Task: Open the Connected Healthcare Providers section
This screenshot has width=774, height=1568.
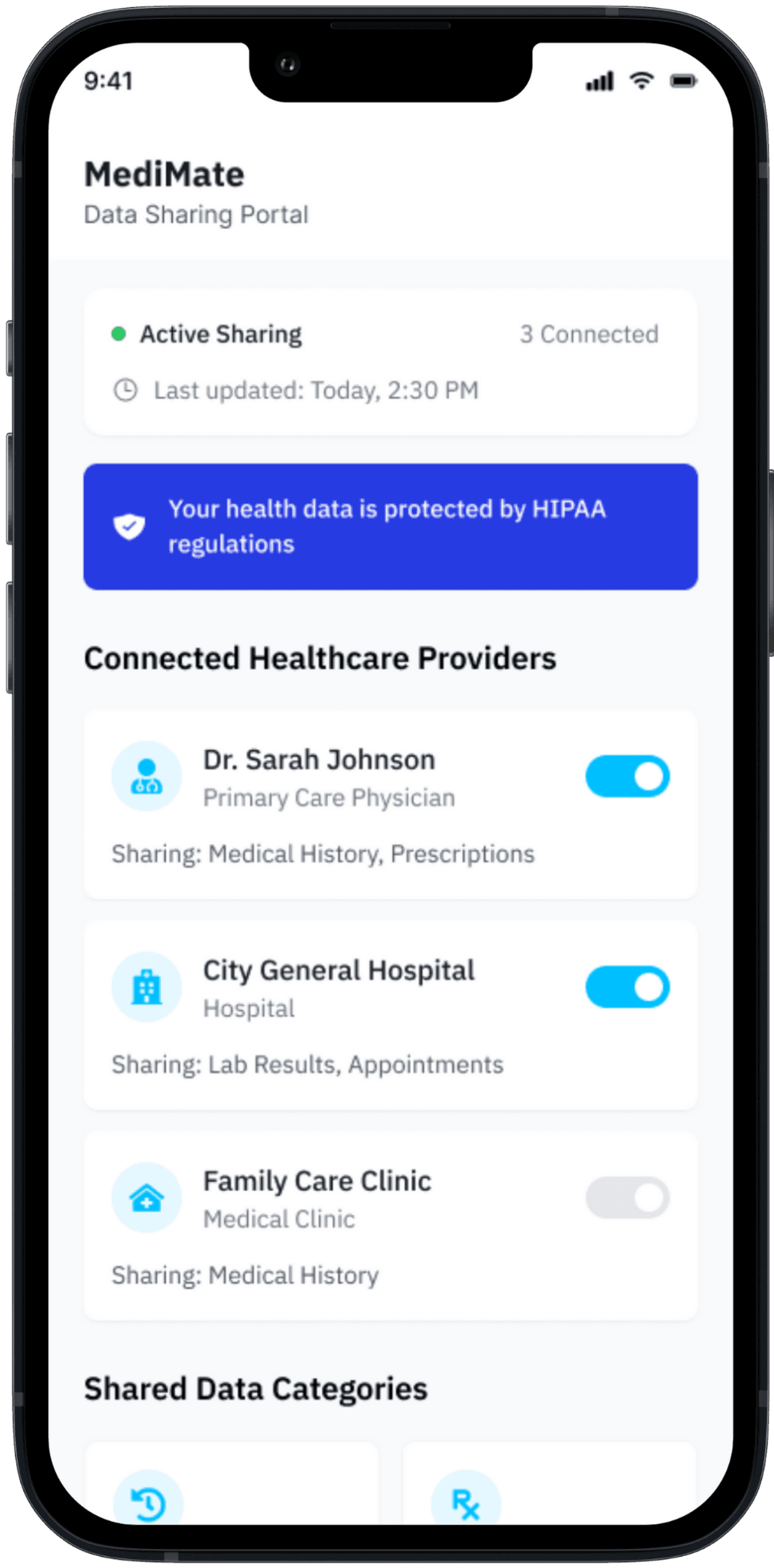Action: tap(320, 658)
